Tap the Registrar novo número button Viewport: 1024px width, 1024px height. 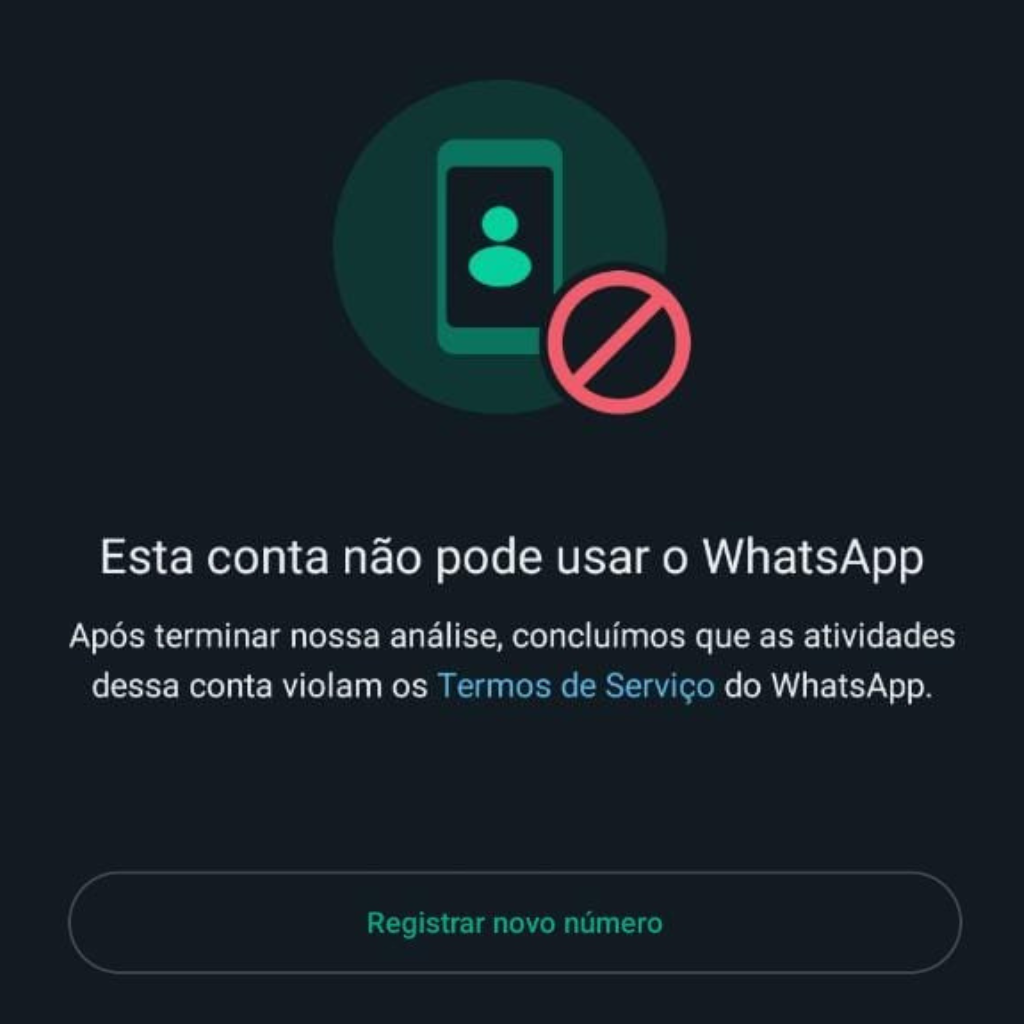[x=514, y=922]
